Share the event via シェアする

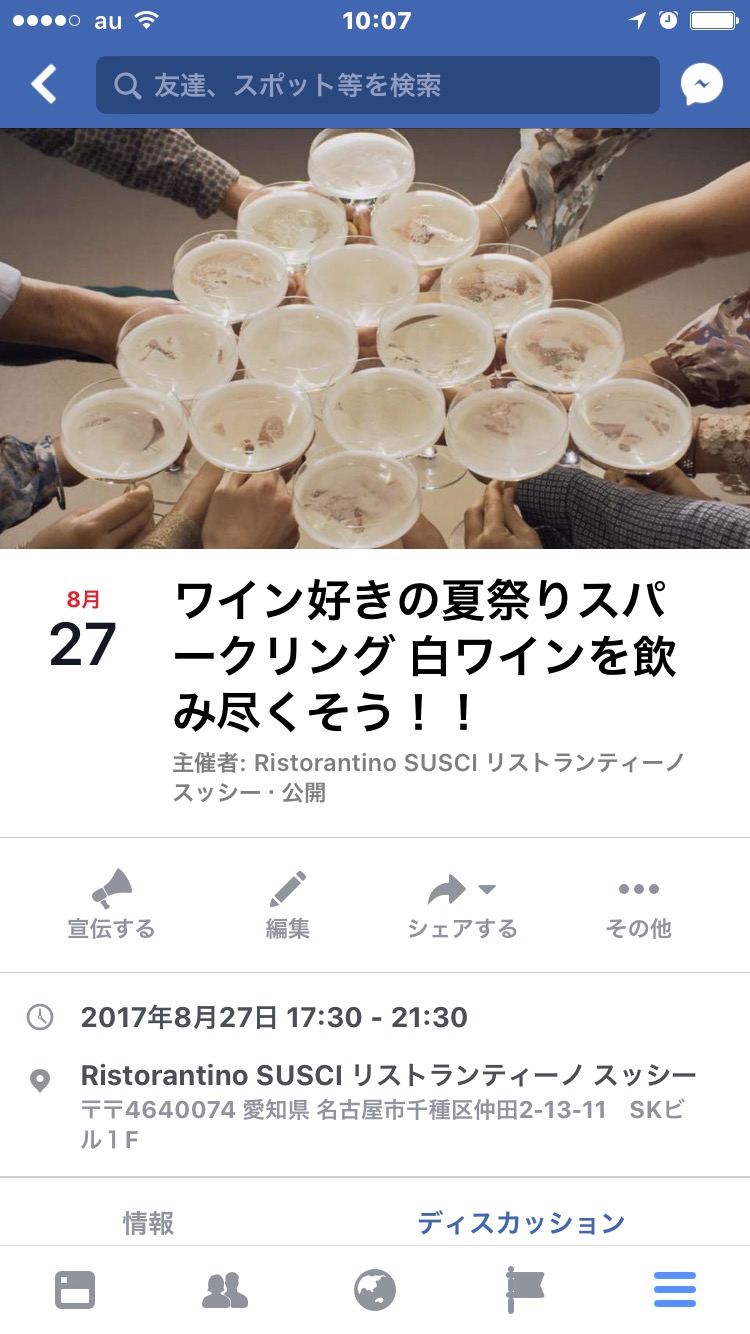click(462, 905)
